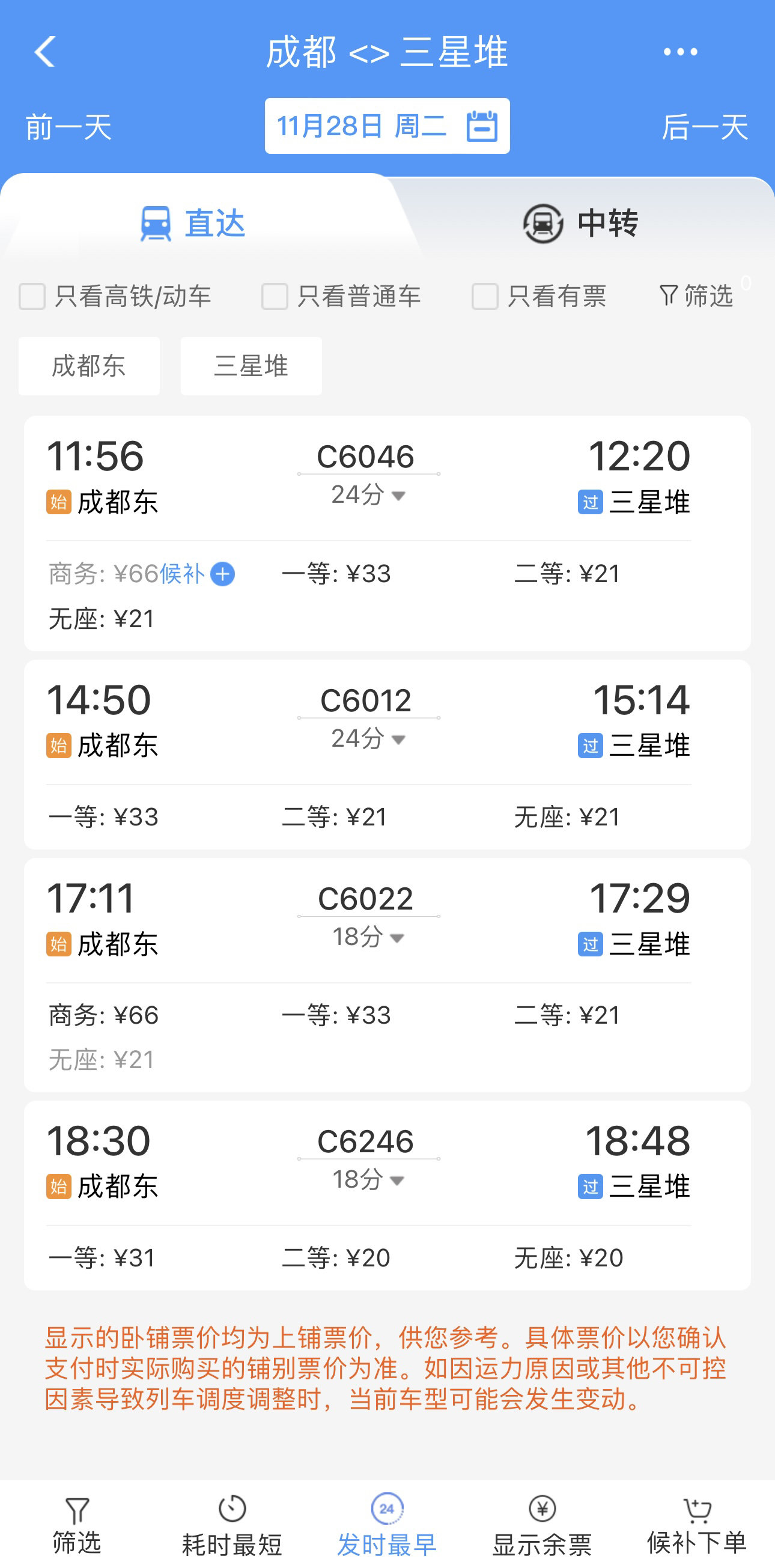Enable 只看高铁/动车 checkbox
This screenshot has width=775, height=1568.
[31, 296]
